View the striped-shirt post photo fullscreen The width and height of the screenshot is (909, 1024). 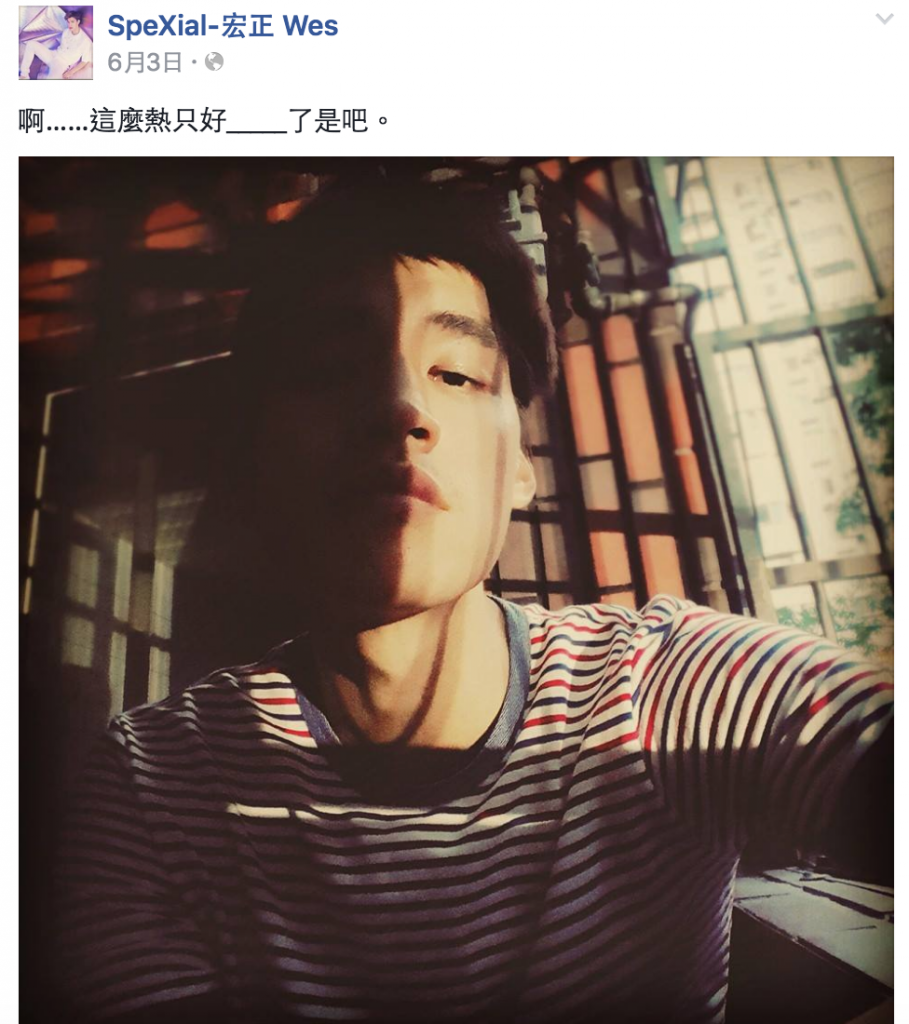[x=455, y=589]
